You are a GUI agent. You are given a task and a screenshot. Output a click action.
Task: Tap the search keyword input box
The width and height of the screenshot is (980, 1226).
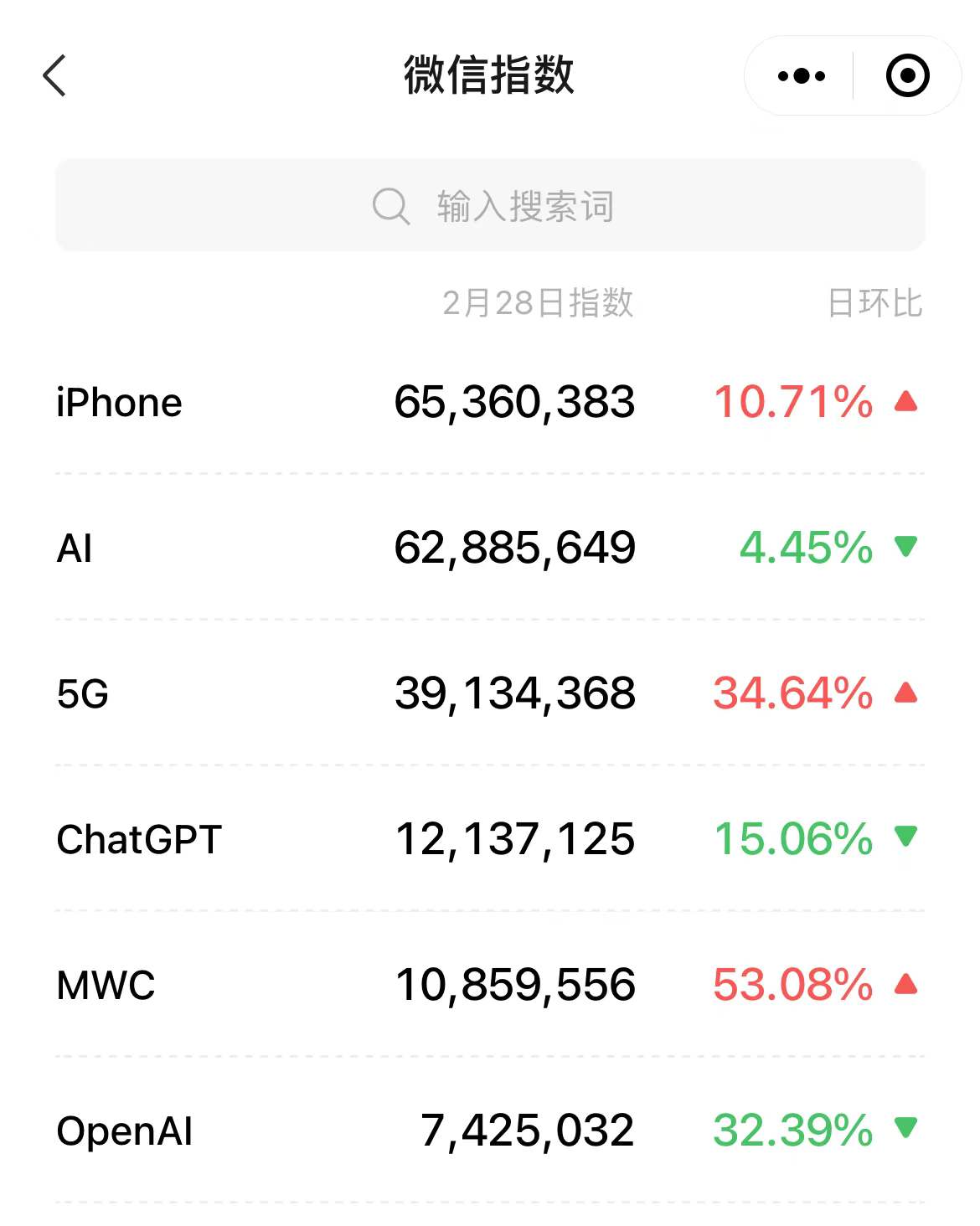[490, 205]
